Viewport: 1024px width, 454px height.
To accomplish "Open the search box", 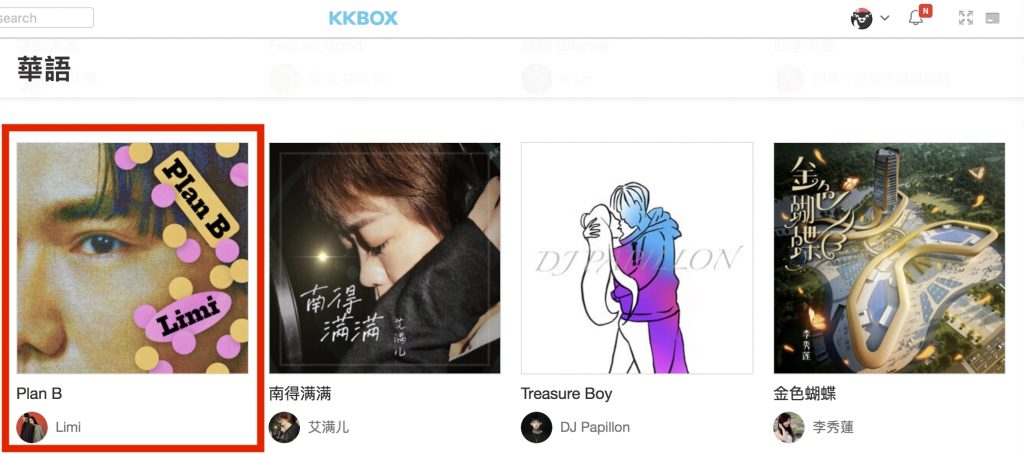I will tap(45, 18).
